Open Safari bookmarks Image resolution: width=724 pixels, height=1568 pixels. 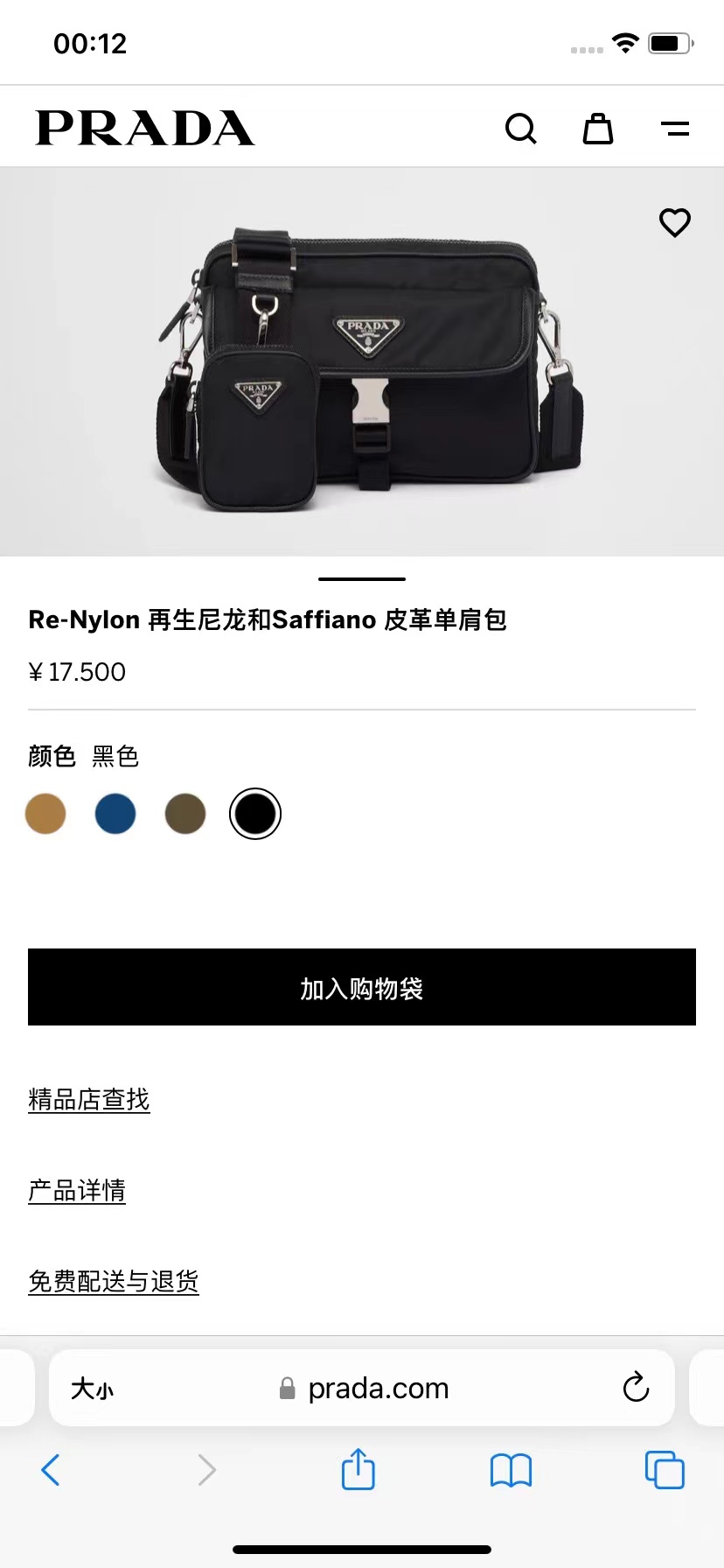click(x=511, y=1470)
